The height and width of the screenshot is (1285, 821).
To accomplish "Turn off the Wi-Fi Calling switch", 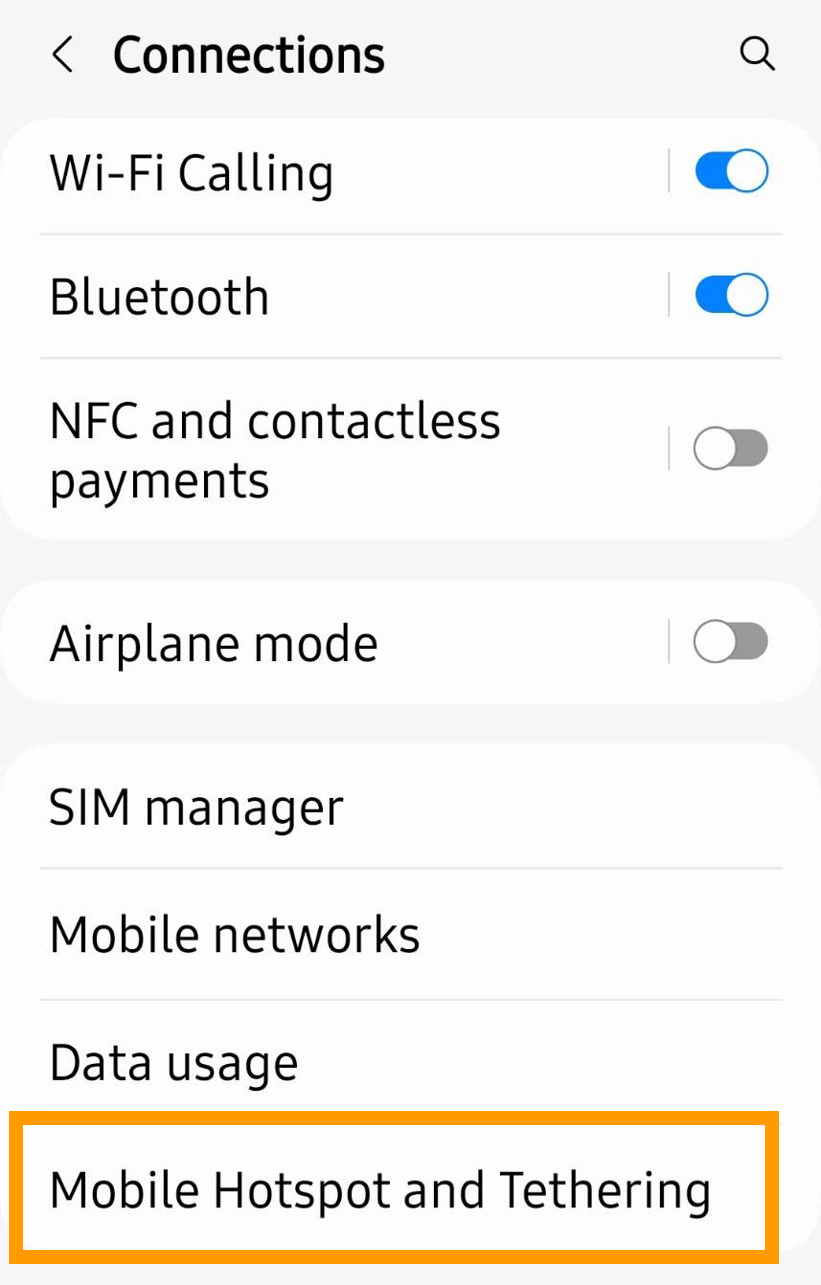I will [731, 172].
